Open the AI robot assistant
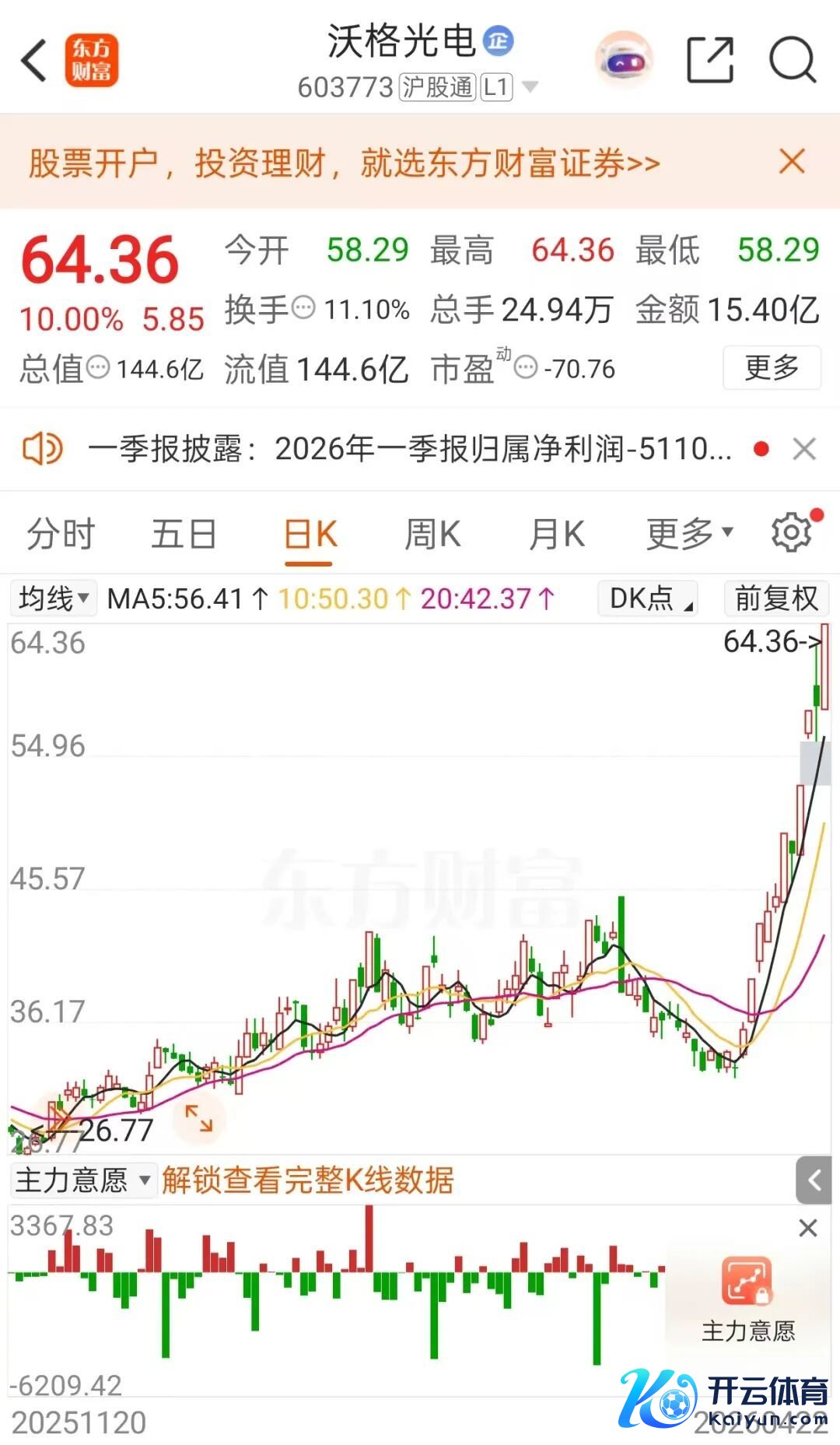The height and width of the screenshot is (1445, 840). (x=623, y=60)
